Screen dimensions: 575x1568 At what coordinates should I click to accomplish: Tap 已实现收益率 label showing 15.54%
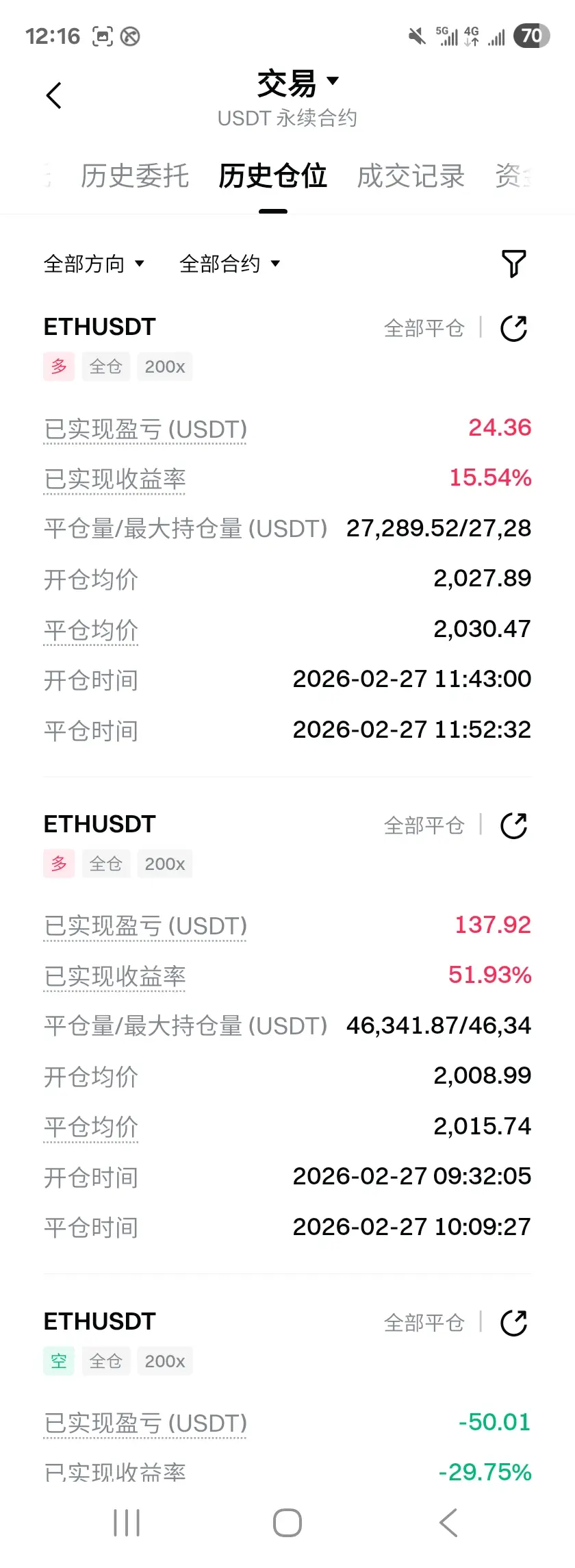pos(115,480)
